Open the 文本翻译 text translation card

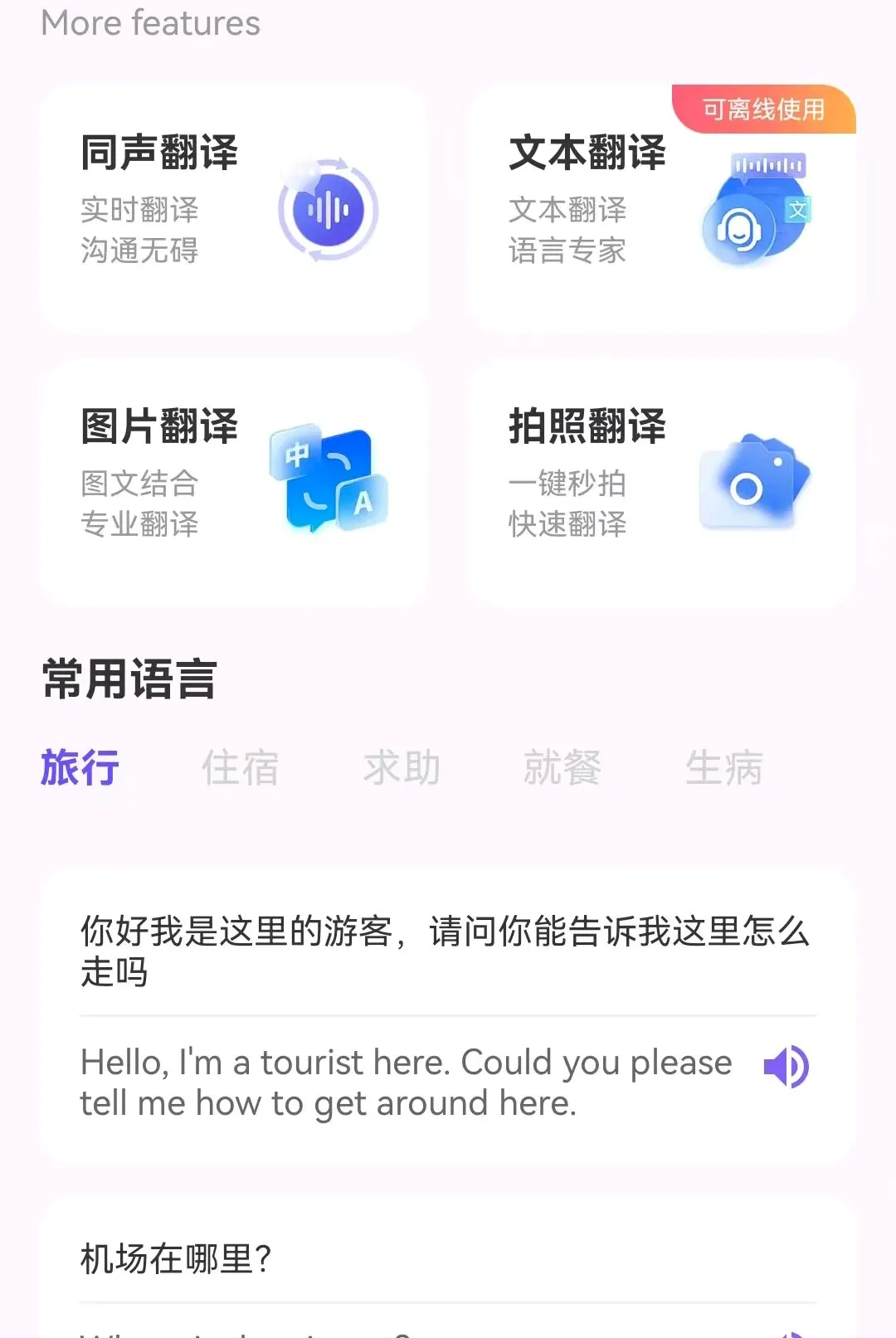coord(661,208)
